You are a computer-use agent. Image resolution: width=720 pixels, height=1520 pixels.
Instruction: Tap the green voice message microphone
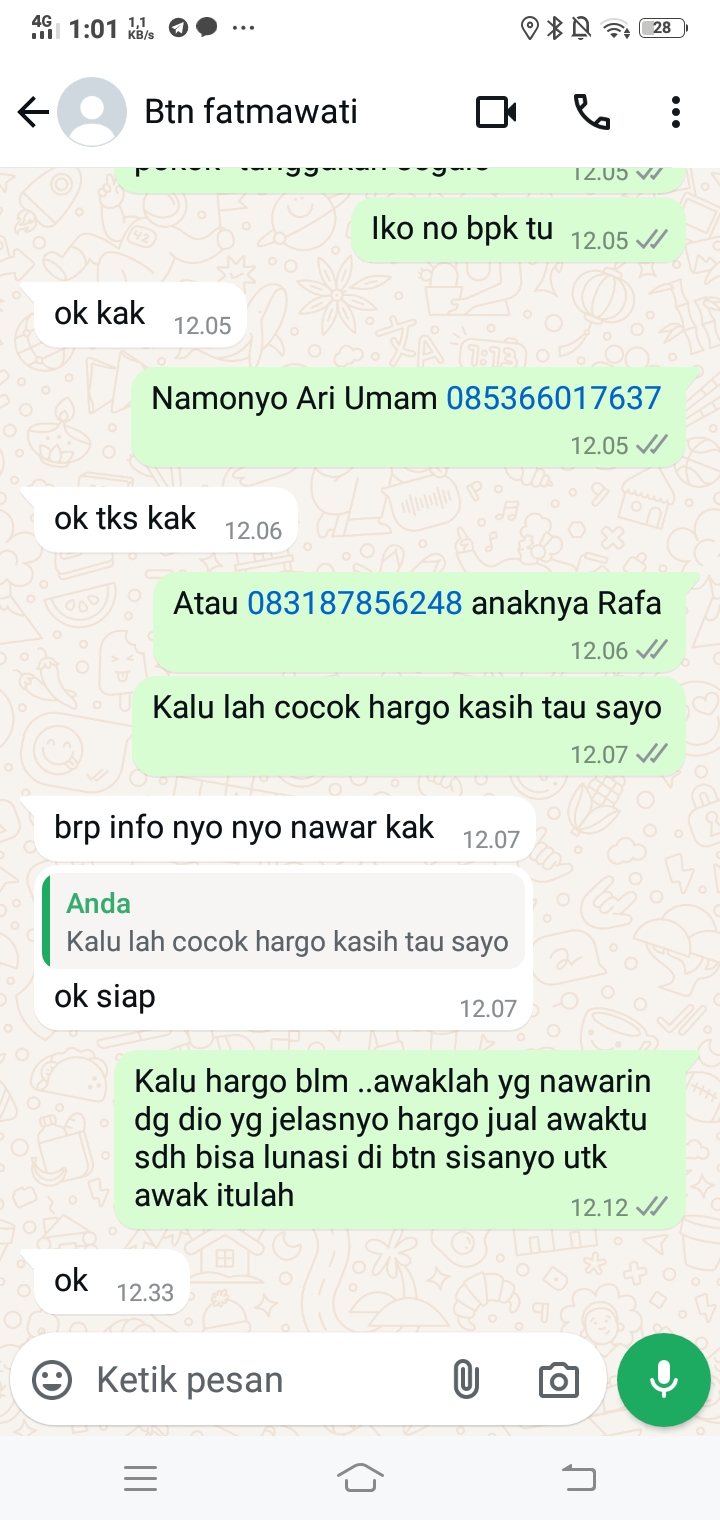click(664, 1381)
